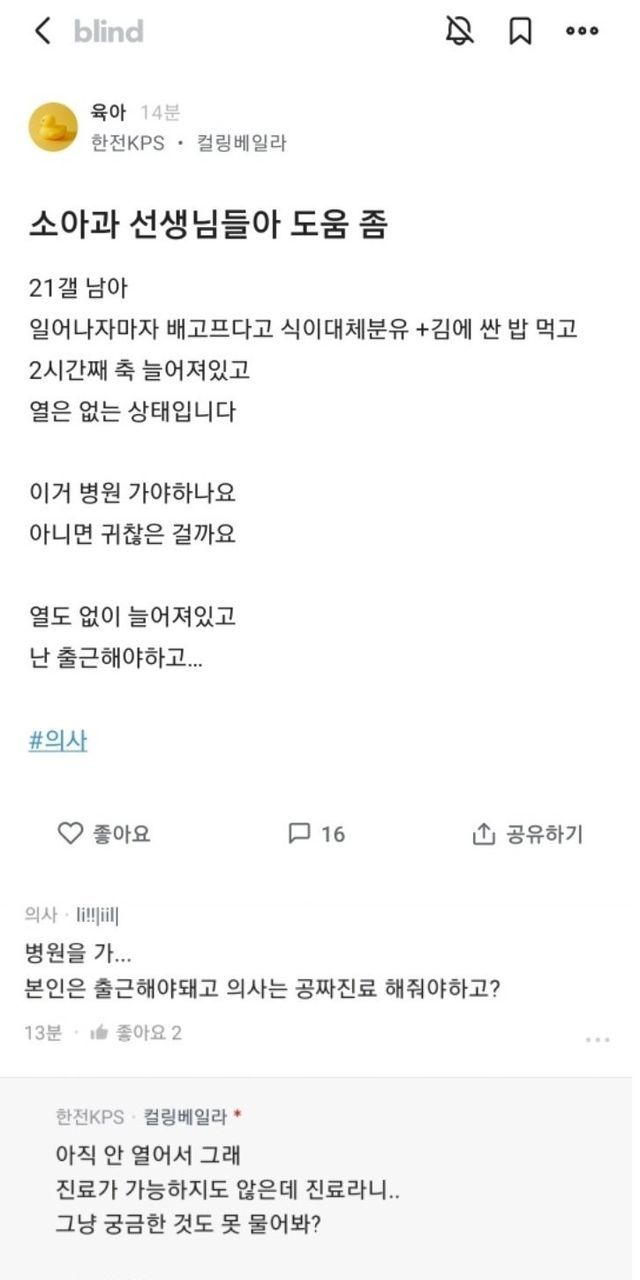Open the 16 comments
This screenshot has height=1280, width=640.
pos(316,833)
